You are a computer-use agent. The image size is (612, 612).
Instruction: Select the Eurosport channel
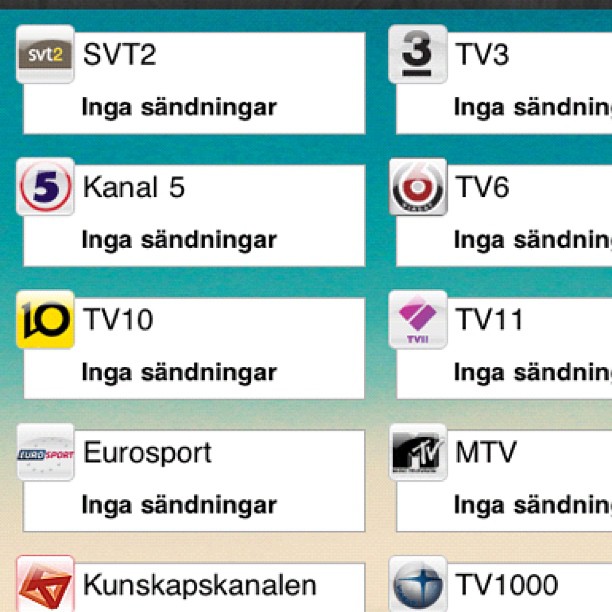click(x=194, y=481)
